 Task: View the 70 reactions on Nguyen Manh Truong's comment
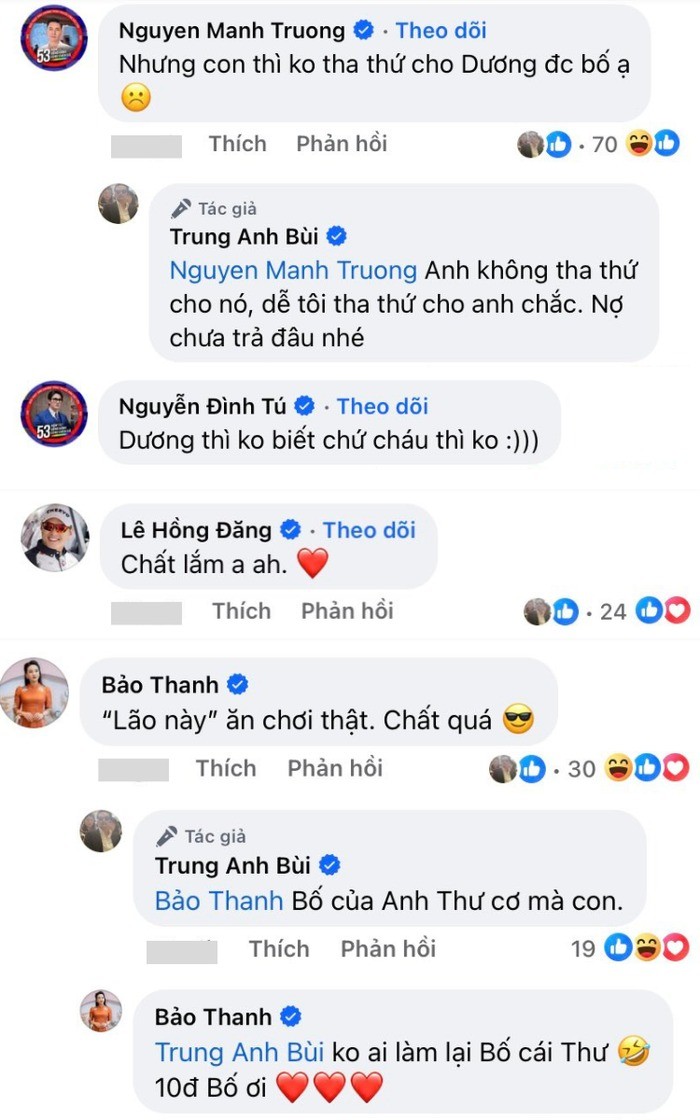(x=604, y=145)
